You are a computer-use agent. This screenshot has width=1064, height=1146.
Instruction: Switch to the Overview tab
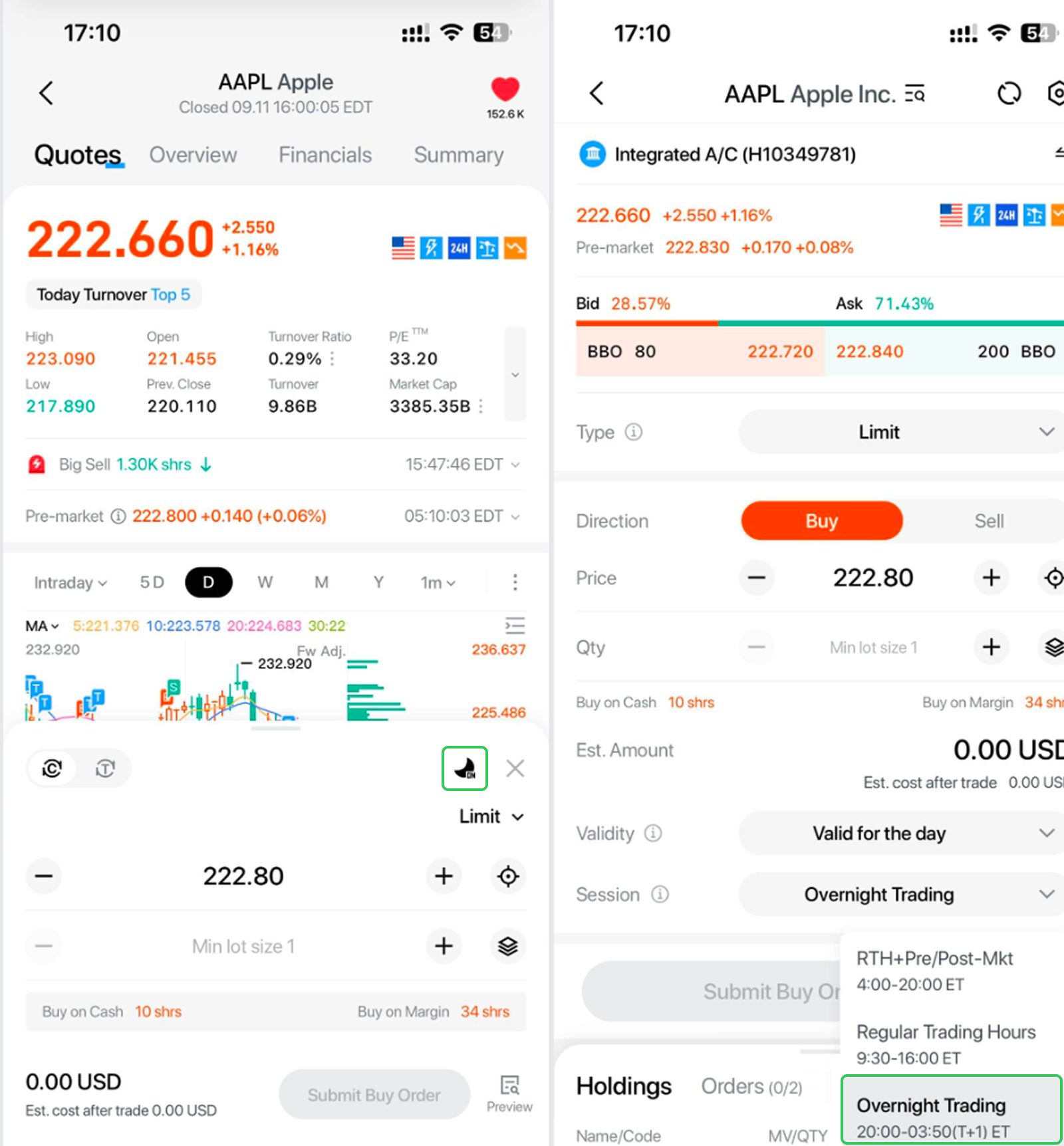(x=193, y=155)
